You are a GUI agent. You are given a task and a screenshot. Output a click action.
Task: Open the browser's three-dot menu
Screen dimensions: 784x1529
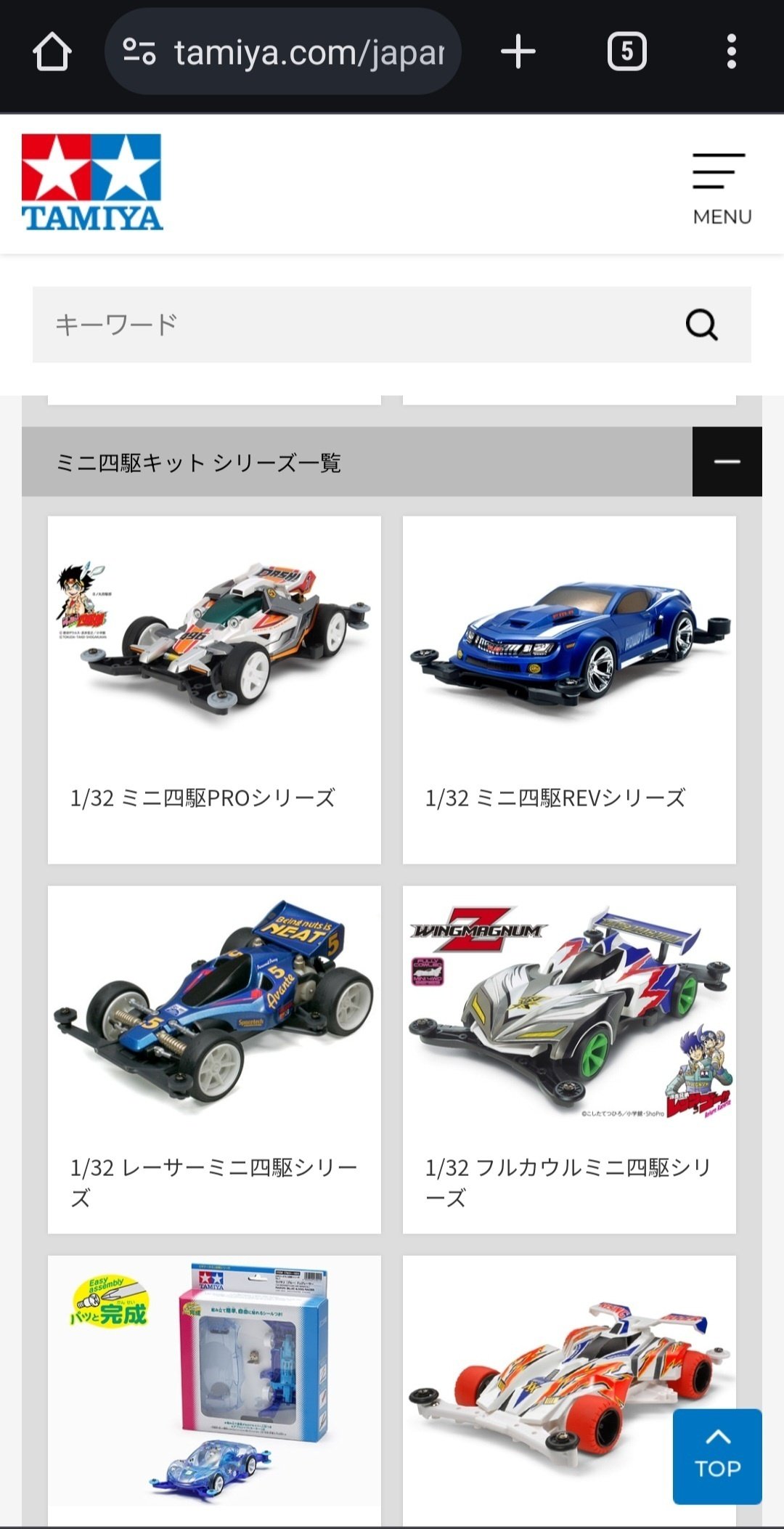731,51
